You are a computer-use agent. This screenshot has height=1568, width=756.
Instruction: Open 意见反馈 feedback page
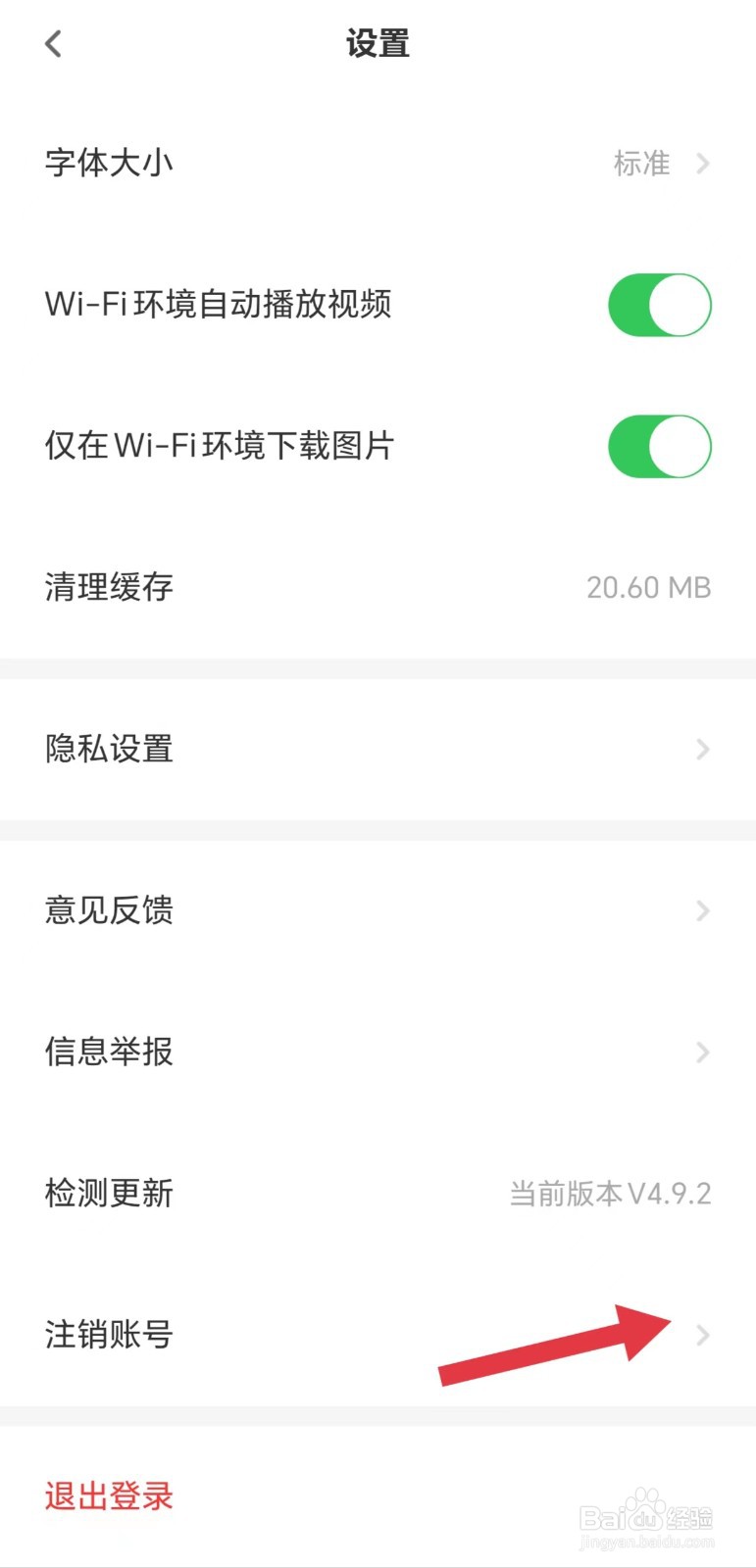tap(378, 911)
